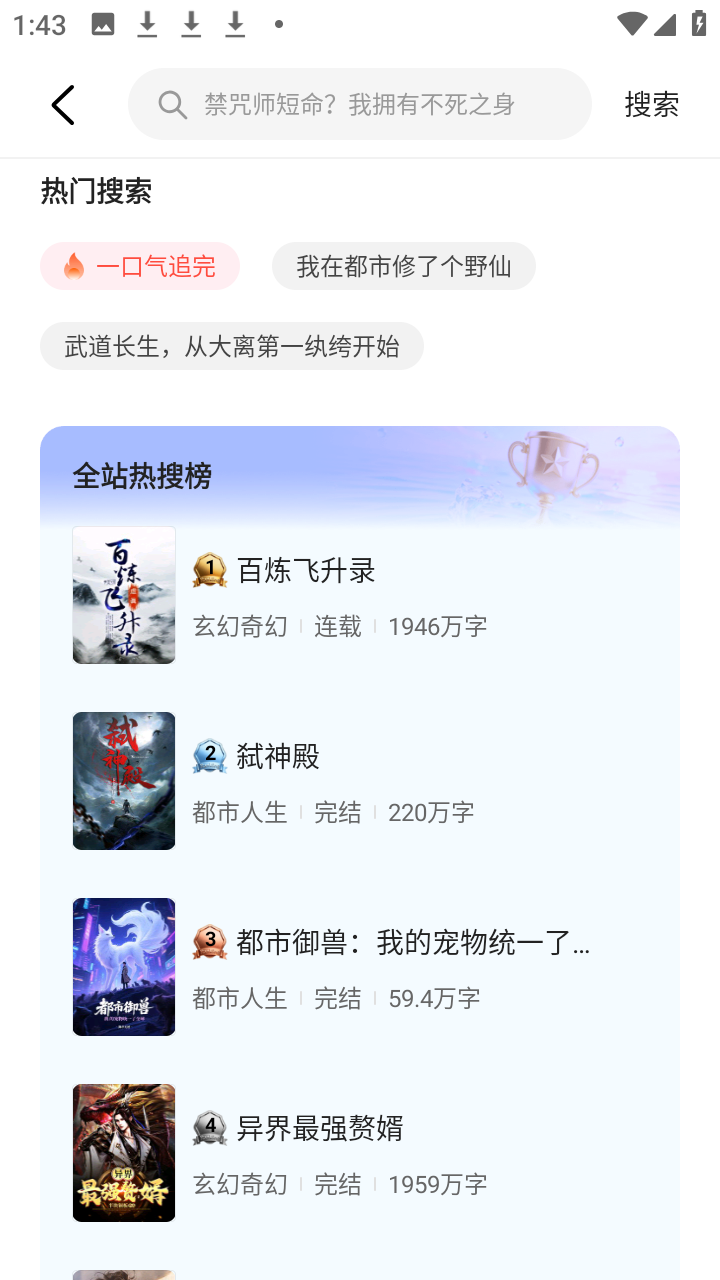Click the back arrow to exit search

coord(62,103)
